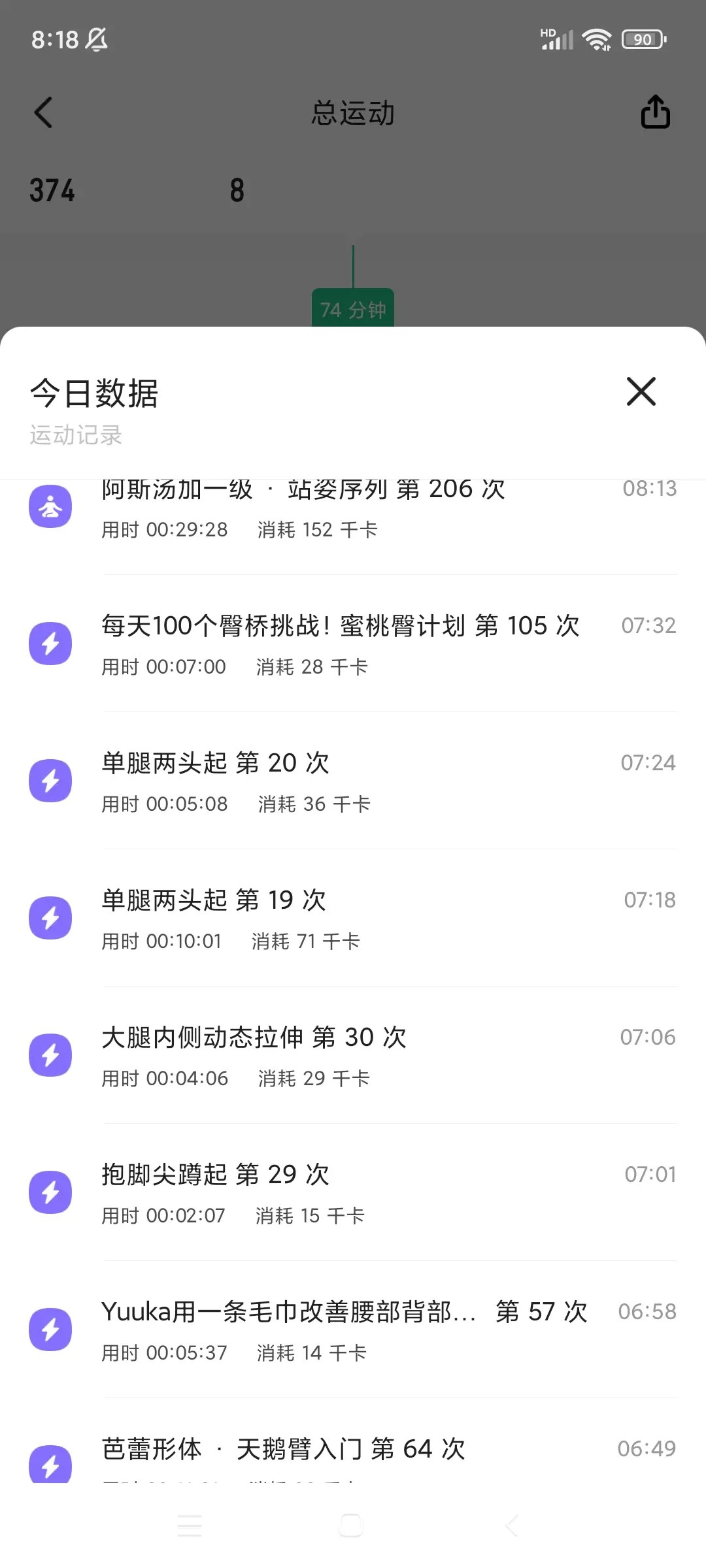Open the Yuuka towel workout record
Viewport: 706px width, 1568px height.
353,1330
